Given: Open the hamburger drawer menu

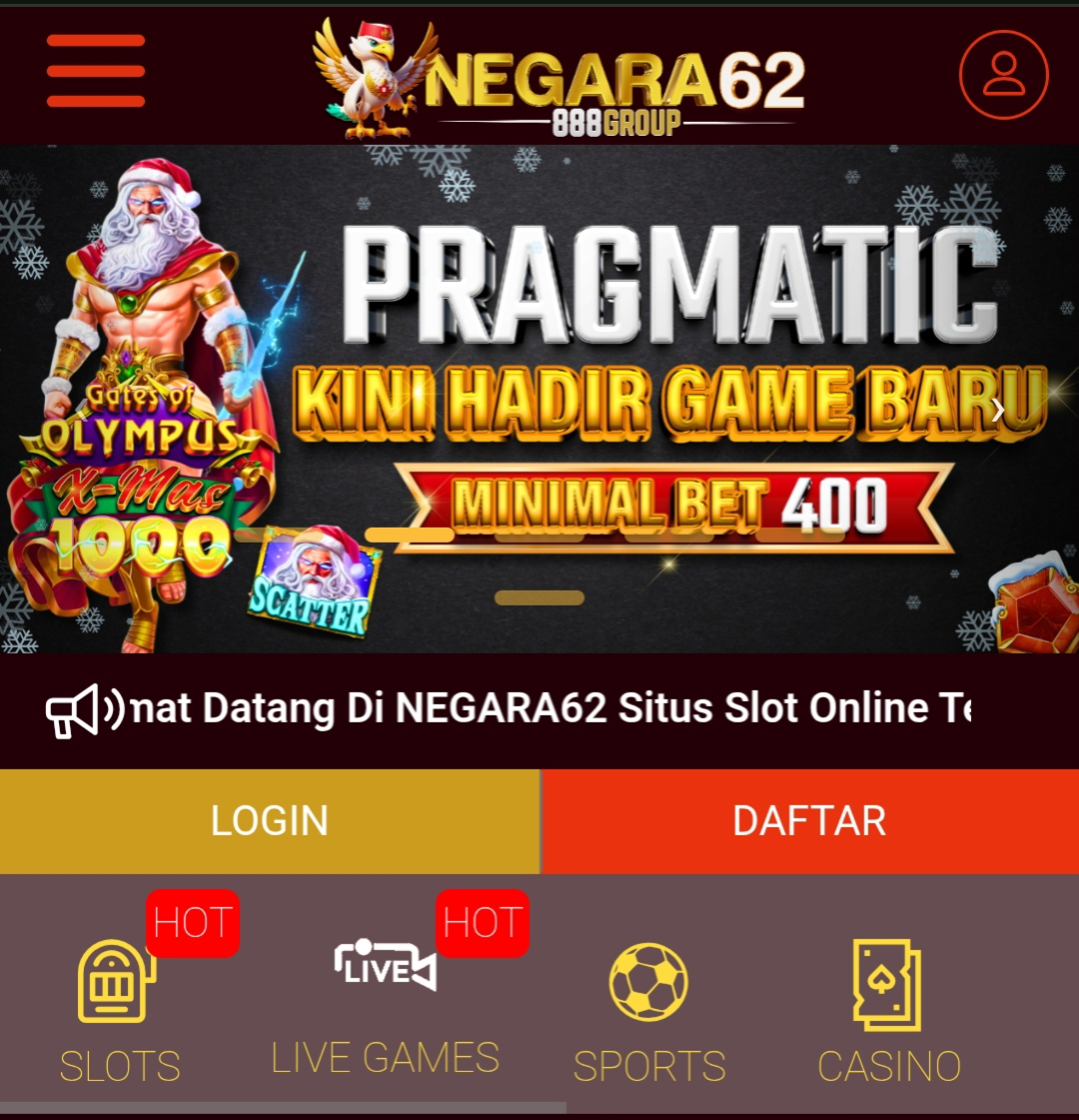Looking at the screenshot, I should pyautogui.click(x=96, y=71).
